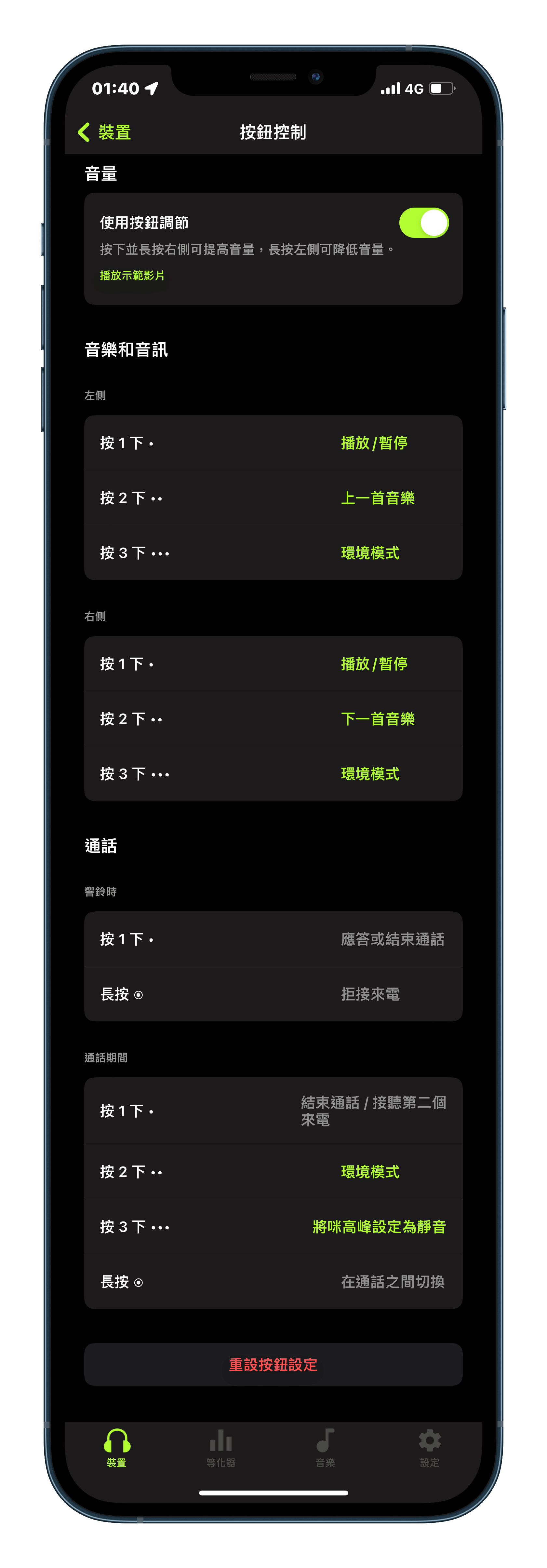Edit left side 上一首音樂 double-press setting
The image size is (547, 1568).
[273, 498]
